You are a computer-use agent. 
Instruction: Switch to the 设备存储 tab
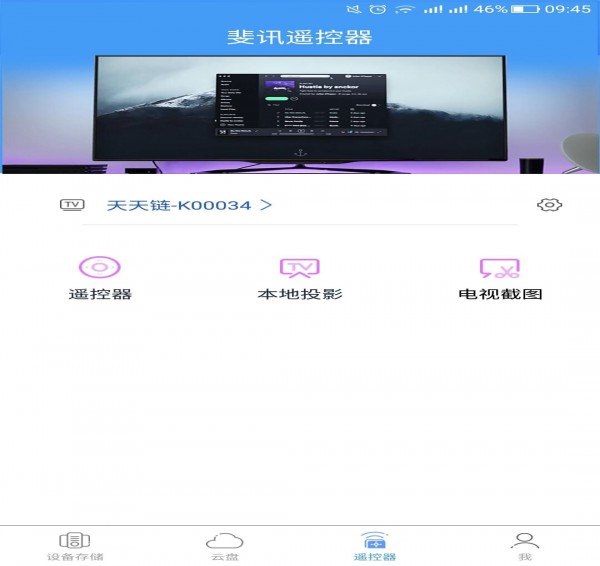(75, 546)
